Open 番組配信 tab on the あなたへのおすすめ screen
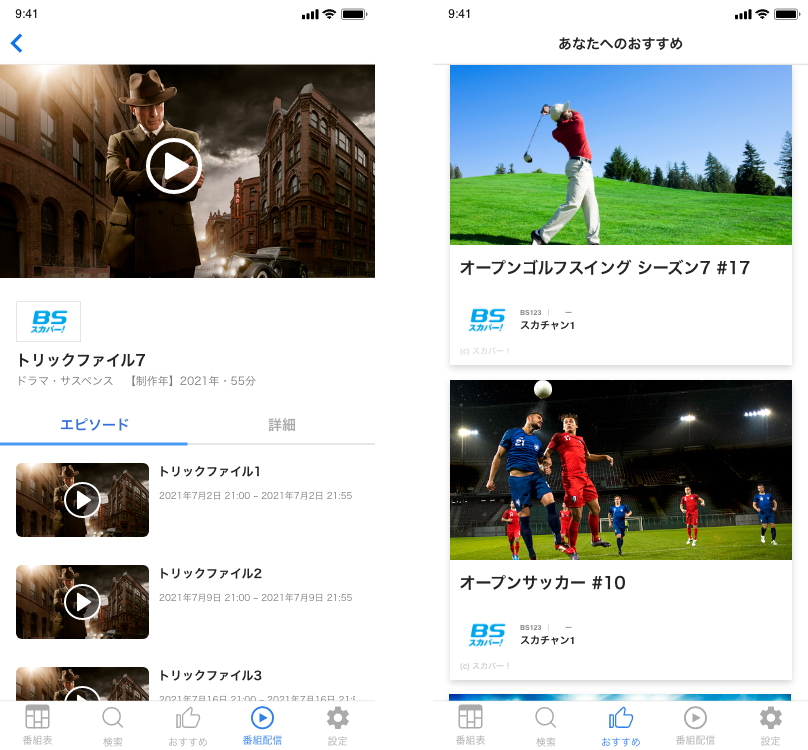 [695, 724]
